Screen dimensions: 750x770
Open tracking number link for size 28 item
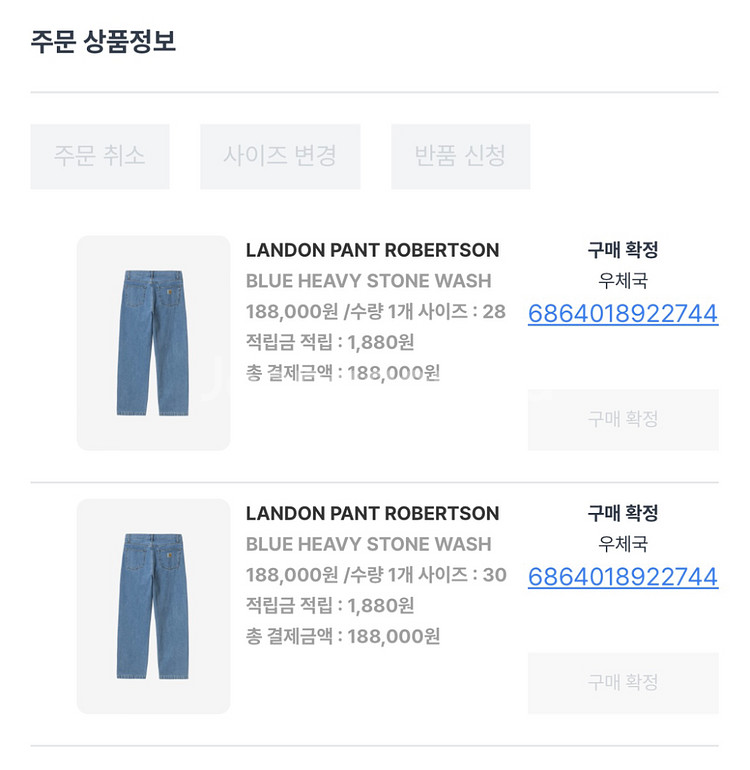click(622, 314)
